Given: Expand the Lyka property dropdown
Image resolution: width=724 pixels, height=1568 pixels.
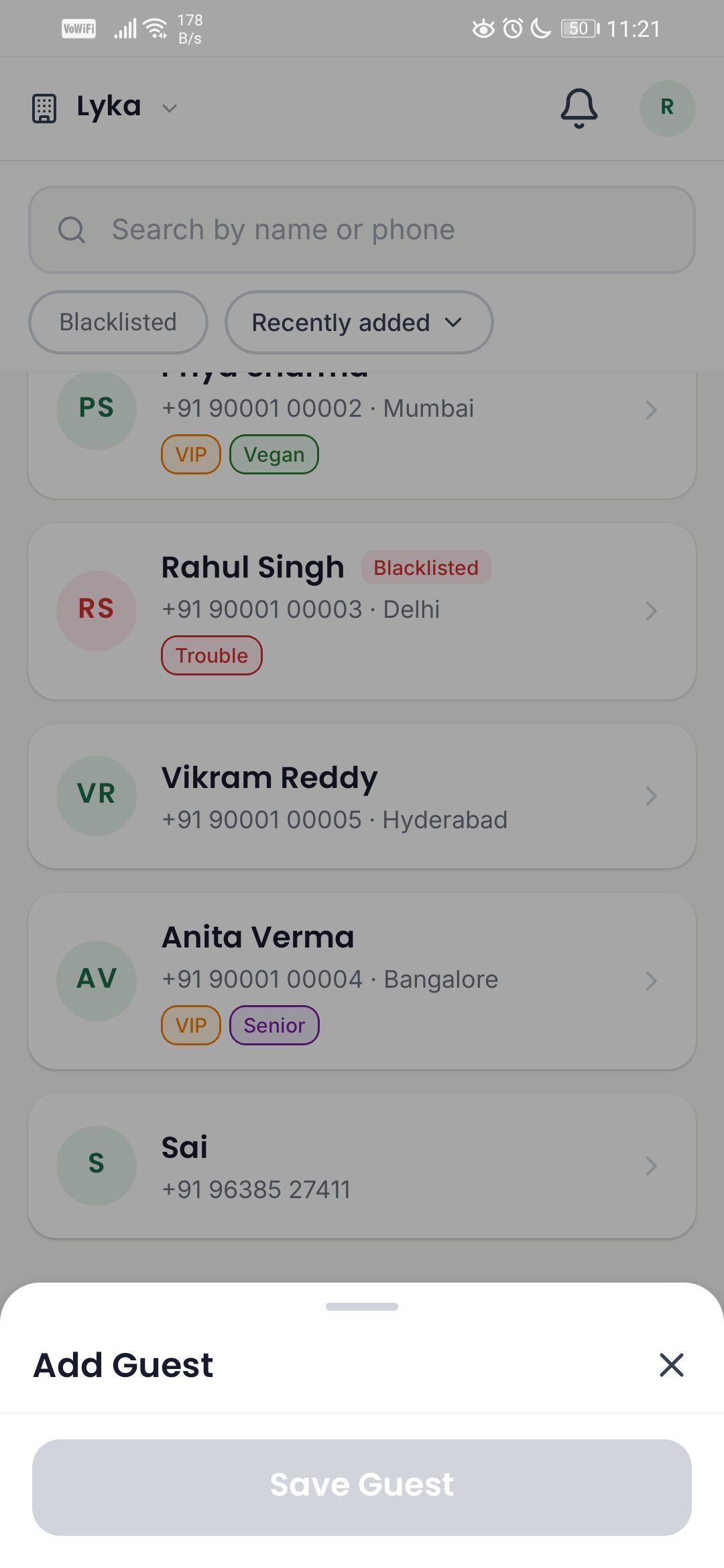Looking at the screenshot, I should click(x=105, y=108).
